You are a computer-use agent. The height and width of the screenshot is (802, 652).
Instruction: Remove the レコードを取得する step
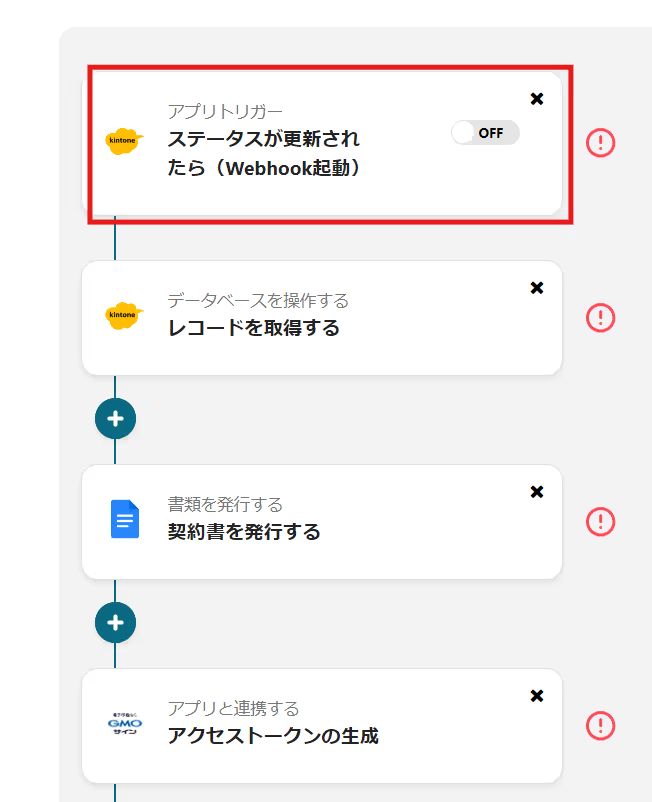(537, 288)
